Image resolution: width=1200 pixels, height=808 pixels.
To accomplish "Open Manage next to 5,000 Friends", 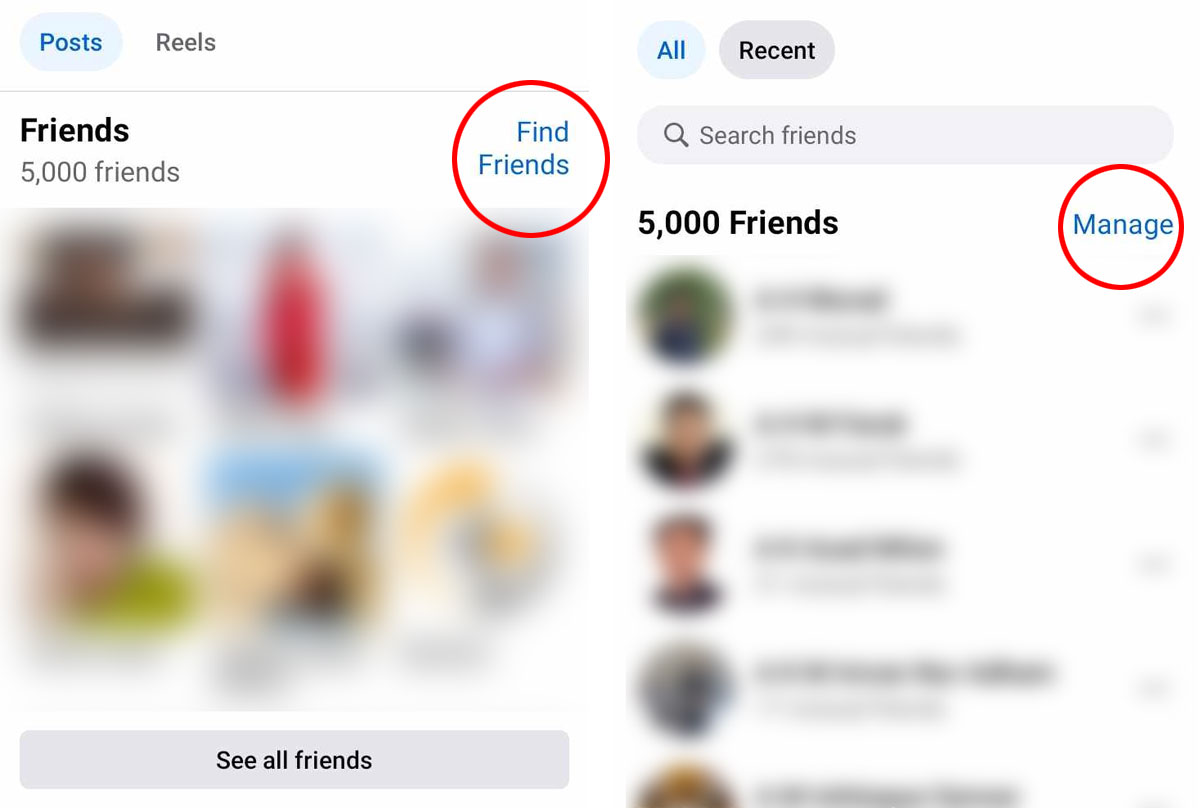I will click(1122, 225).
